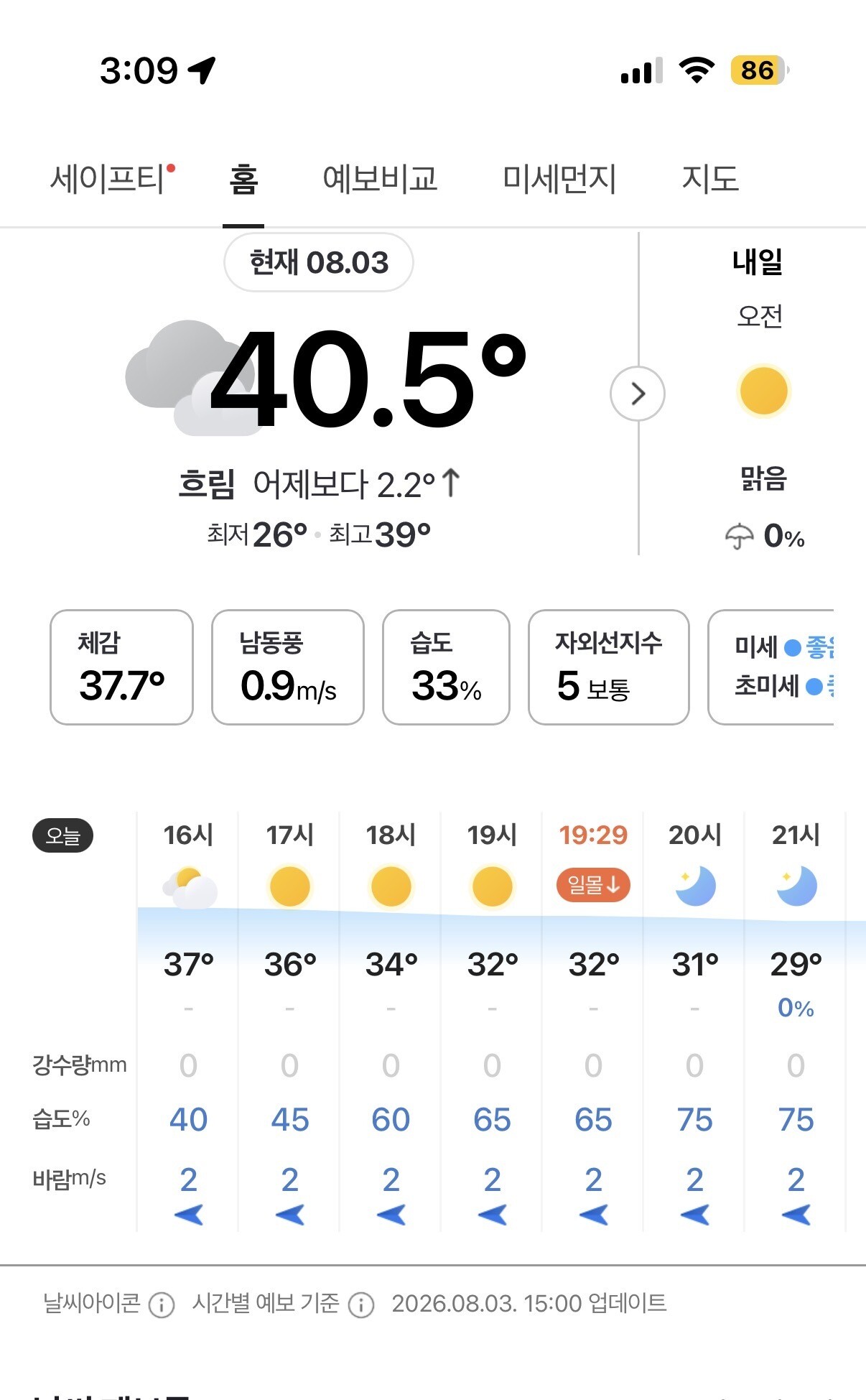Switch to the 예보비교 tab
Image resolution: width=866 pixels, height=1400 pixels.
(x=380, y=179)
